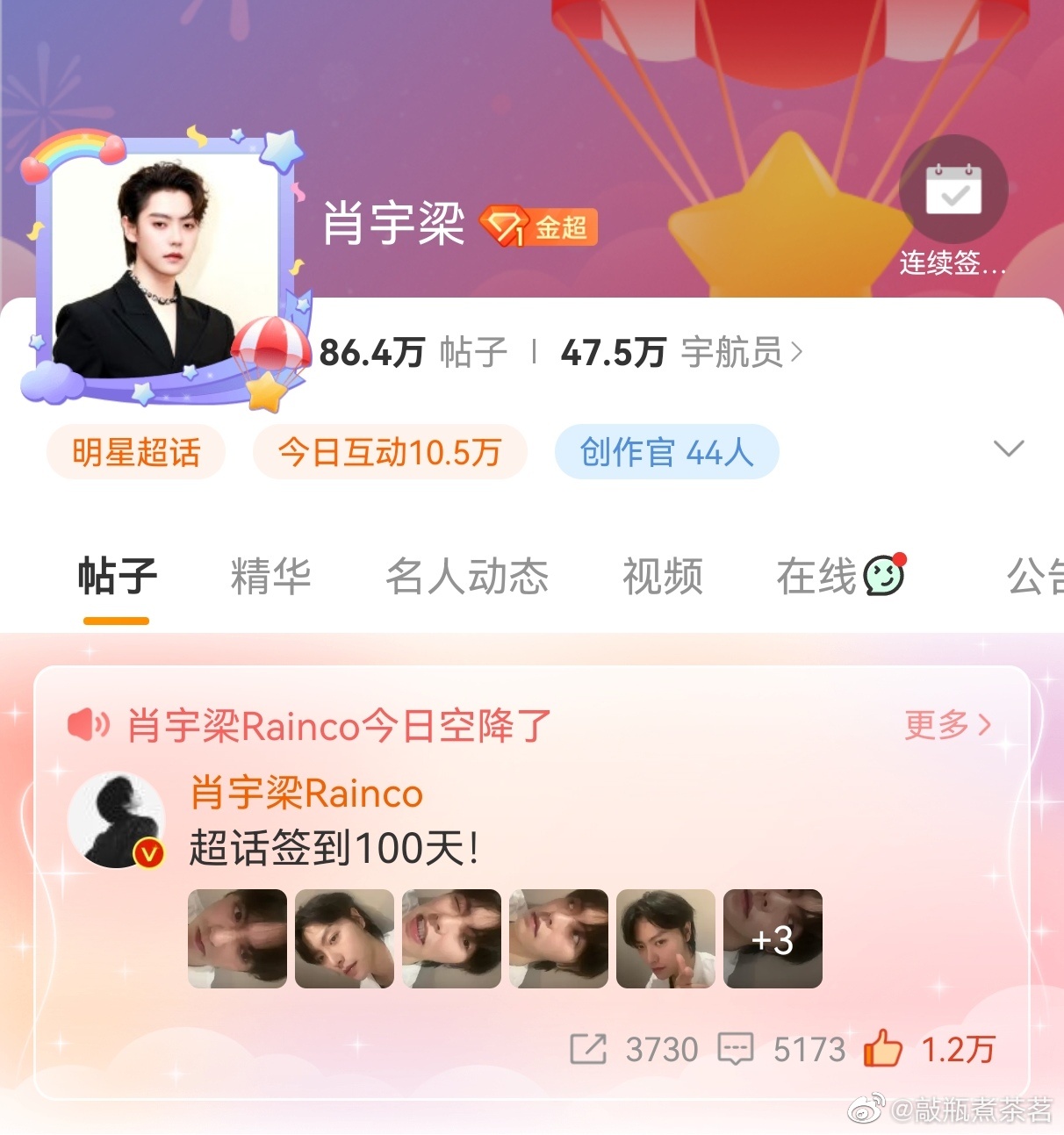Open the +3 photo tile to view more images
Screen dimensions: 1064x1135
pyautogui.click(x=773, y=938)
